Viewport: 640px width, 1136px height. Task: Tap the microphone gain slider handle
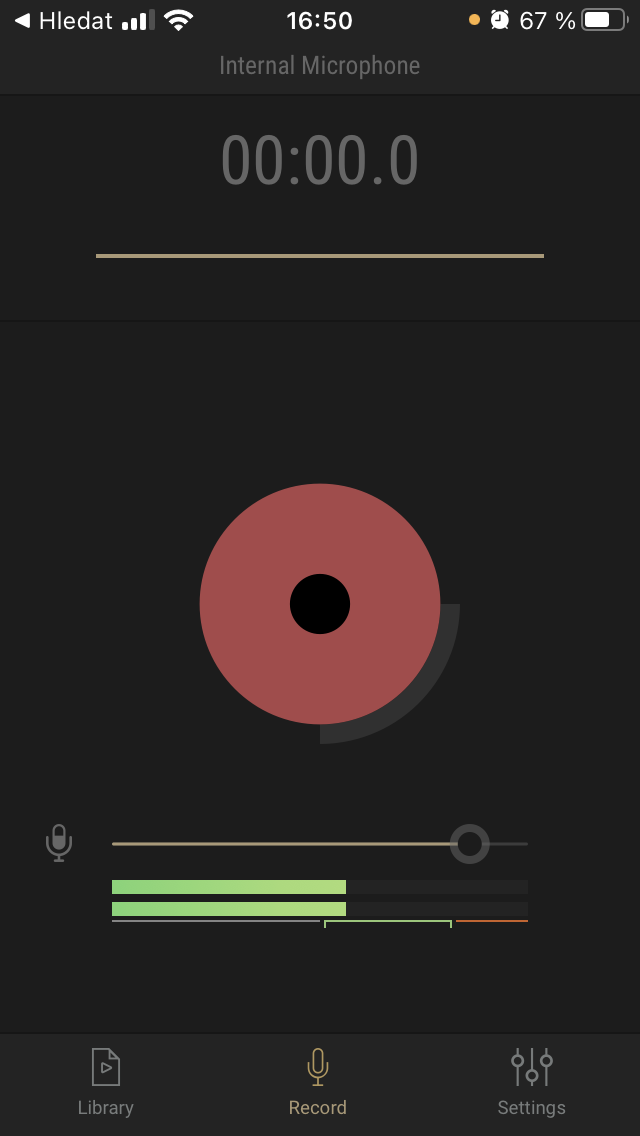[469, 844]
